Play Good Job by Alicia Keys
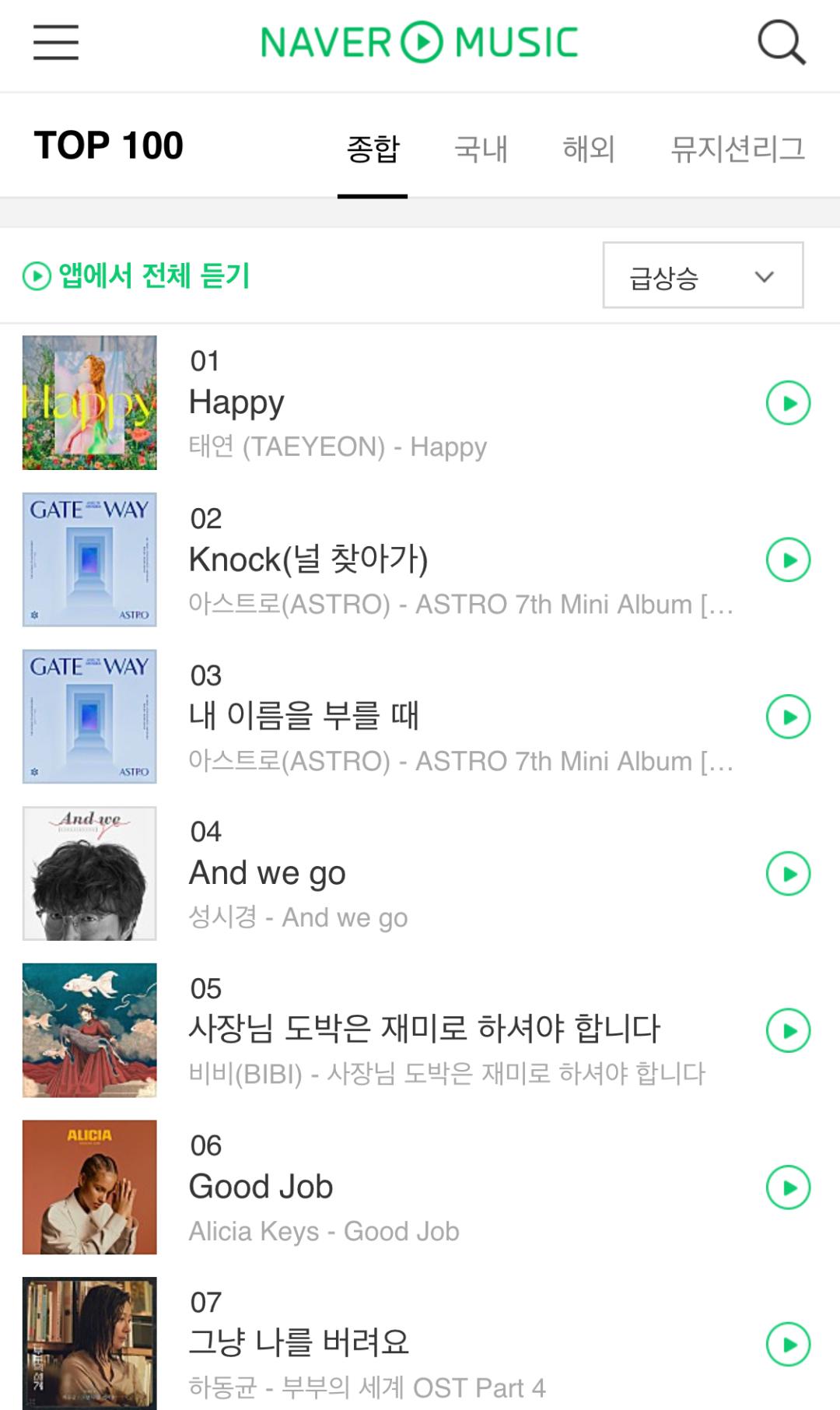This screenshot has width=840, height=1410. point(788,1187)
